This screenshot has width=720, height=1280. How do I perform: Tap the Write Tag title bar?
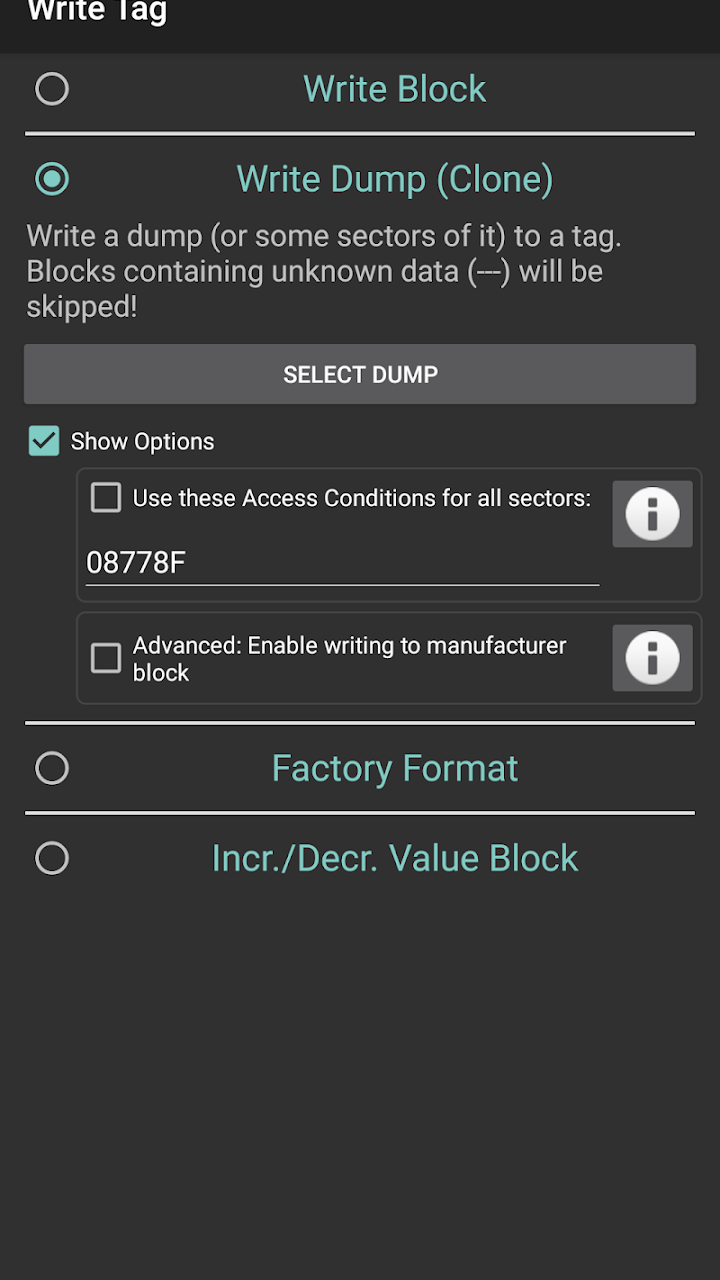click(96, 14)
